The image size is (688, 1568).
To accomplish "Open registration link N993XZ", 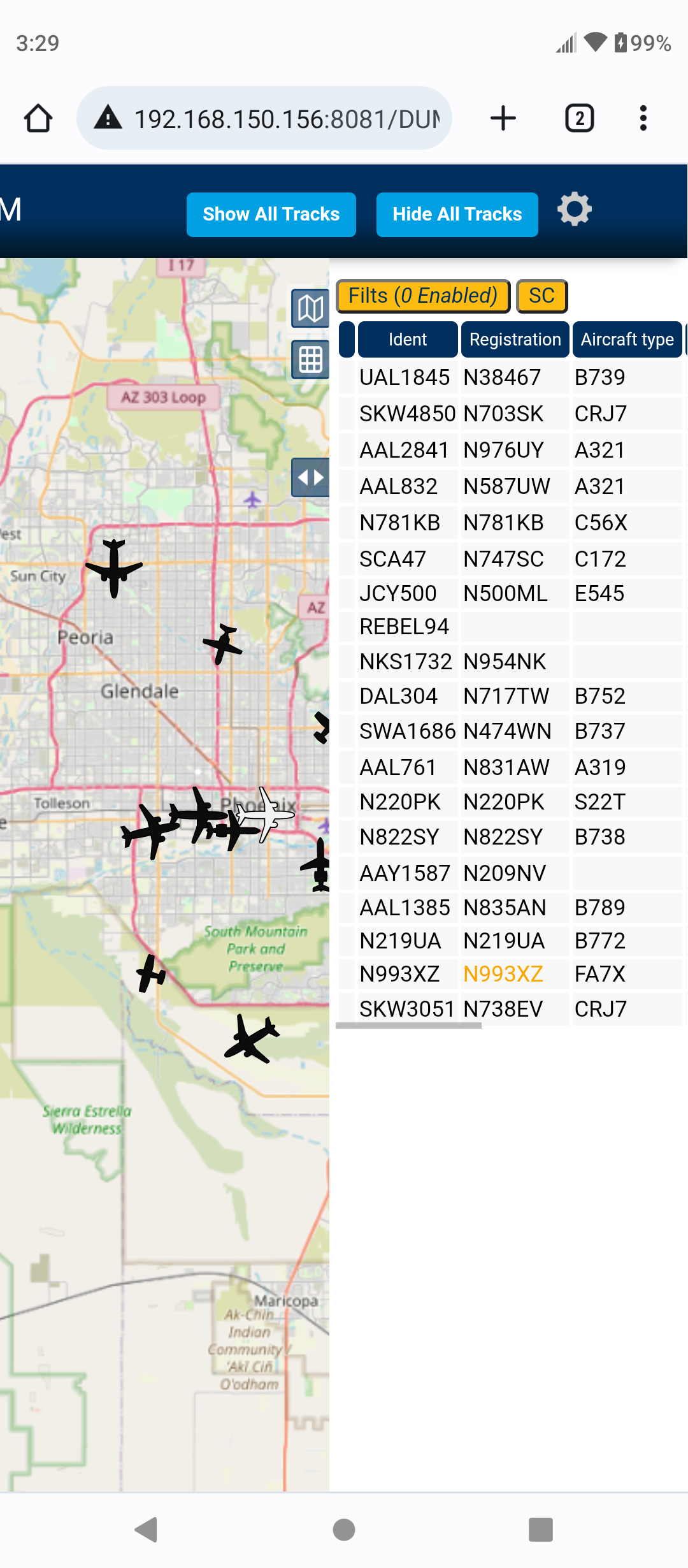I will click(503, 974).
